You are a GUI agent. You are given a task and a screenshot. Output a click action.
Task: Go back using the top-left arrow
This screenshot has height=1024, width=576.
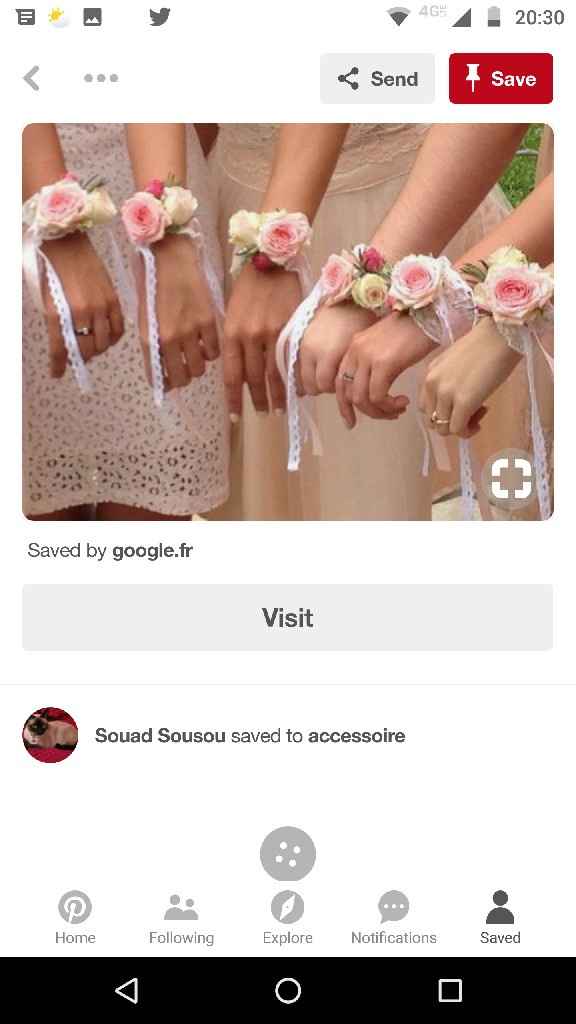31,78
